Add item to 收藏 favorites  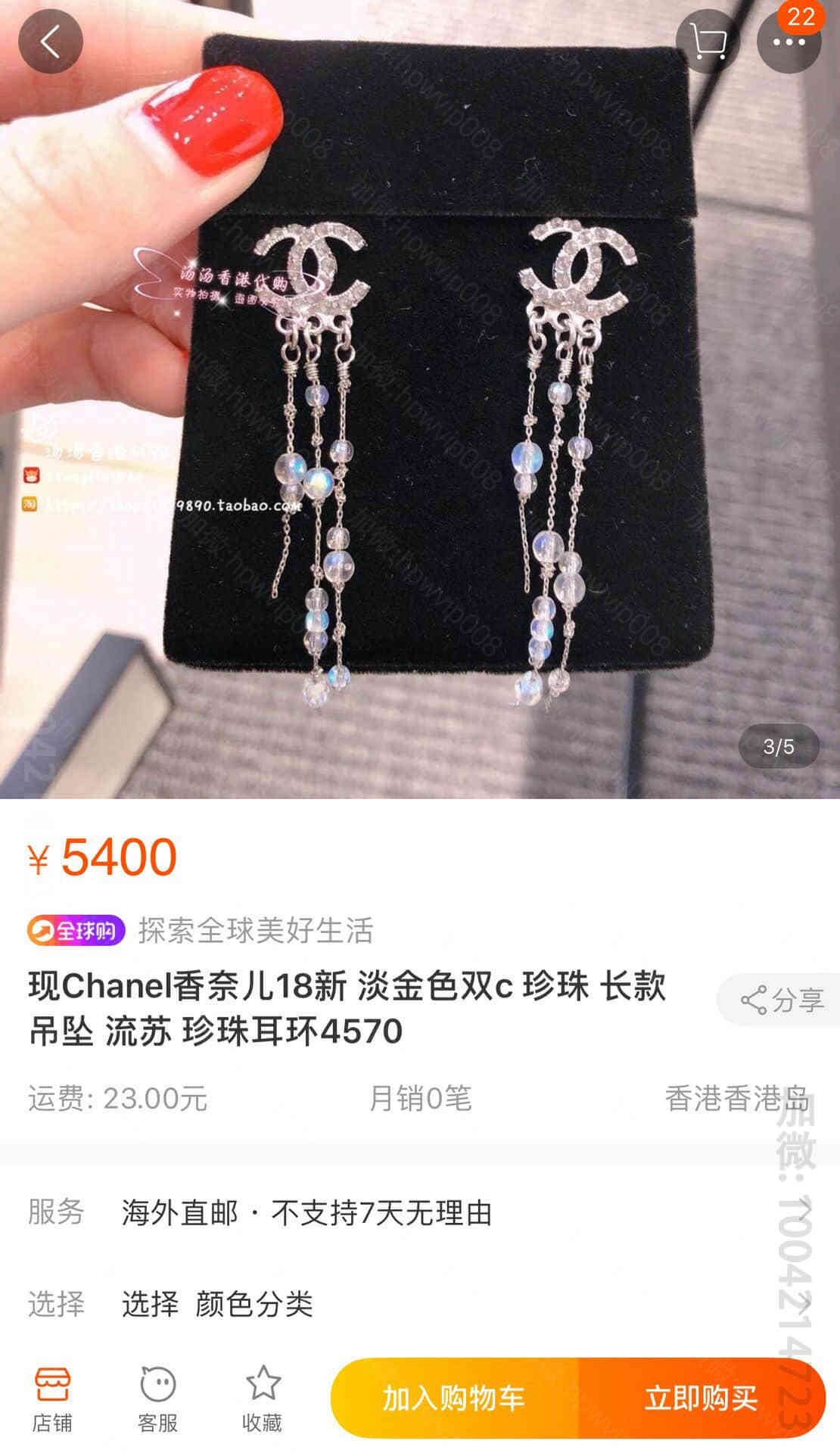263,1399
